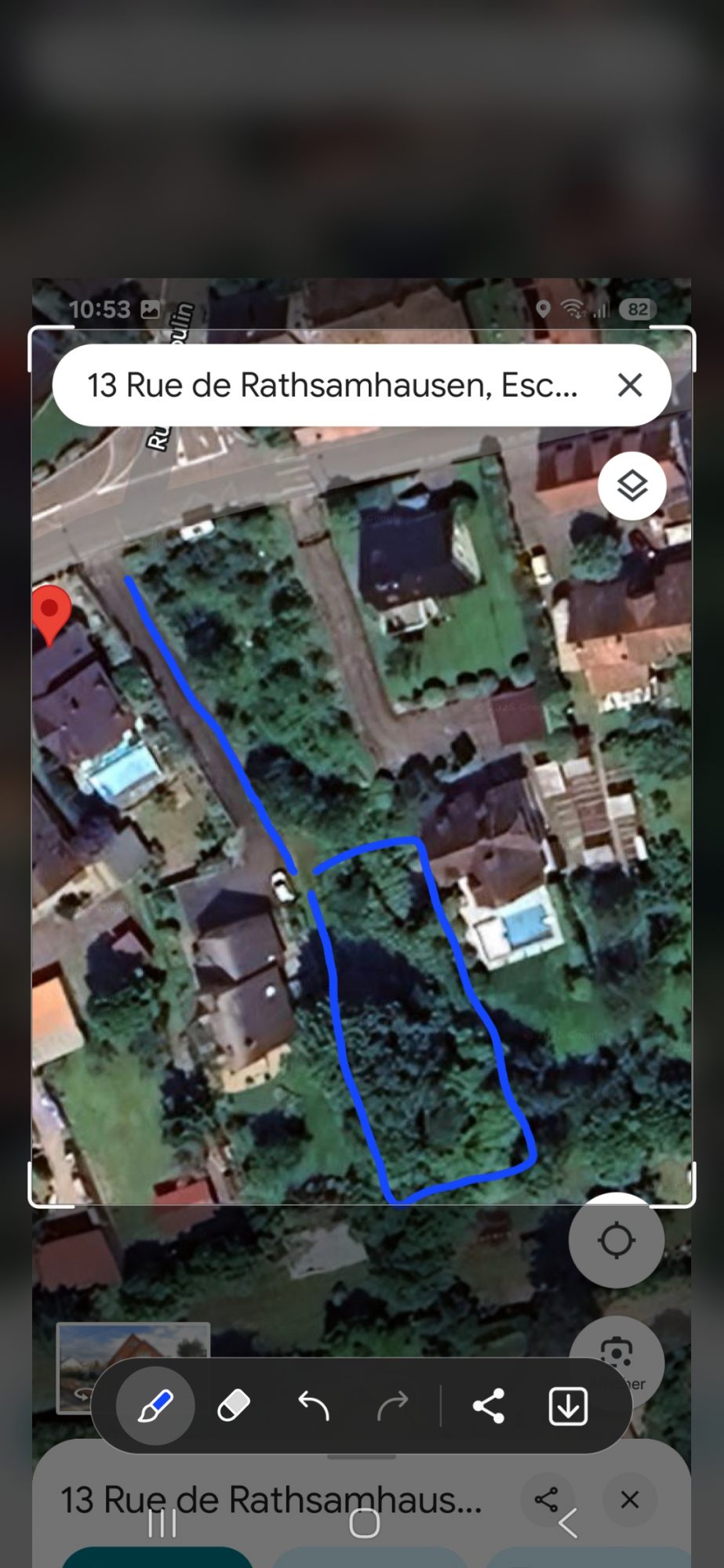Switch to the eraser tool
Screen dimensions: 724x1568
[x=234, y=1405]
